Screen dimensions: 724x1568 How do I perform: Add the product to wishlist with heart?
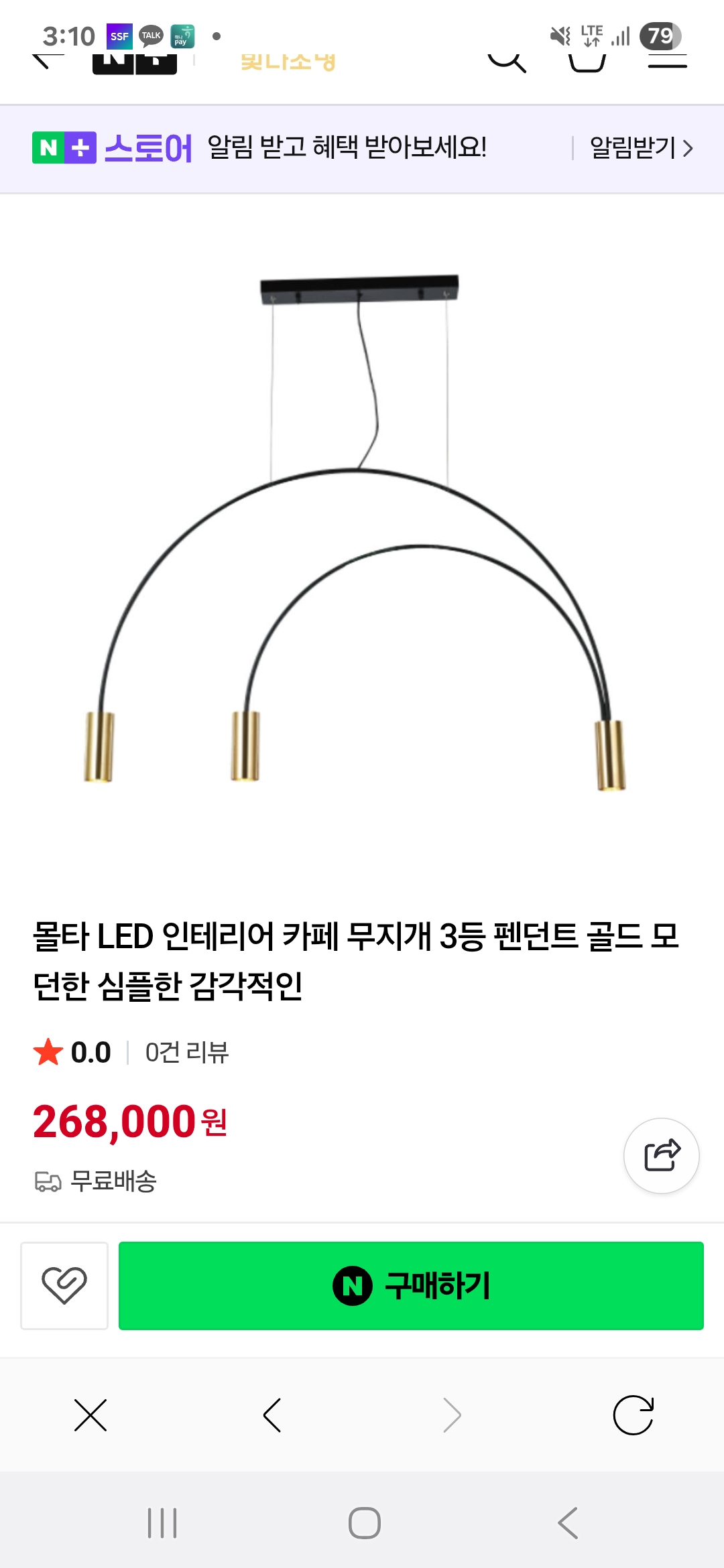[x=64, y=1285]
